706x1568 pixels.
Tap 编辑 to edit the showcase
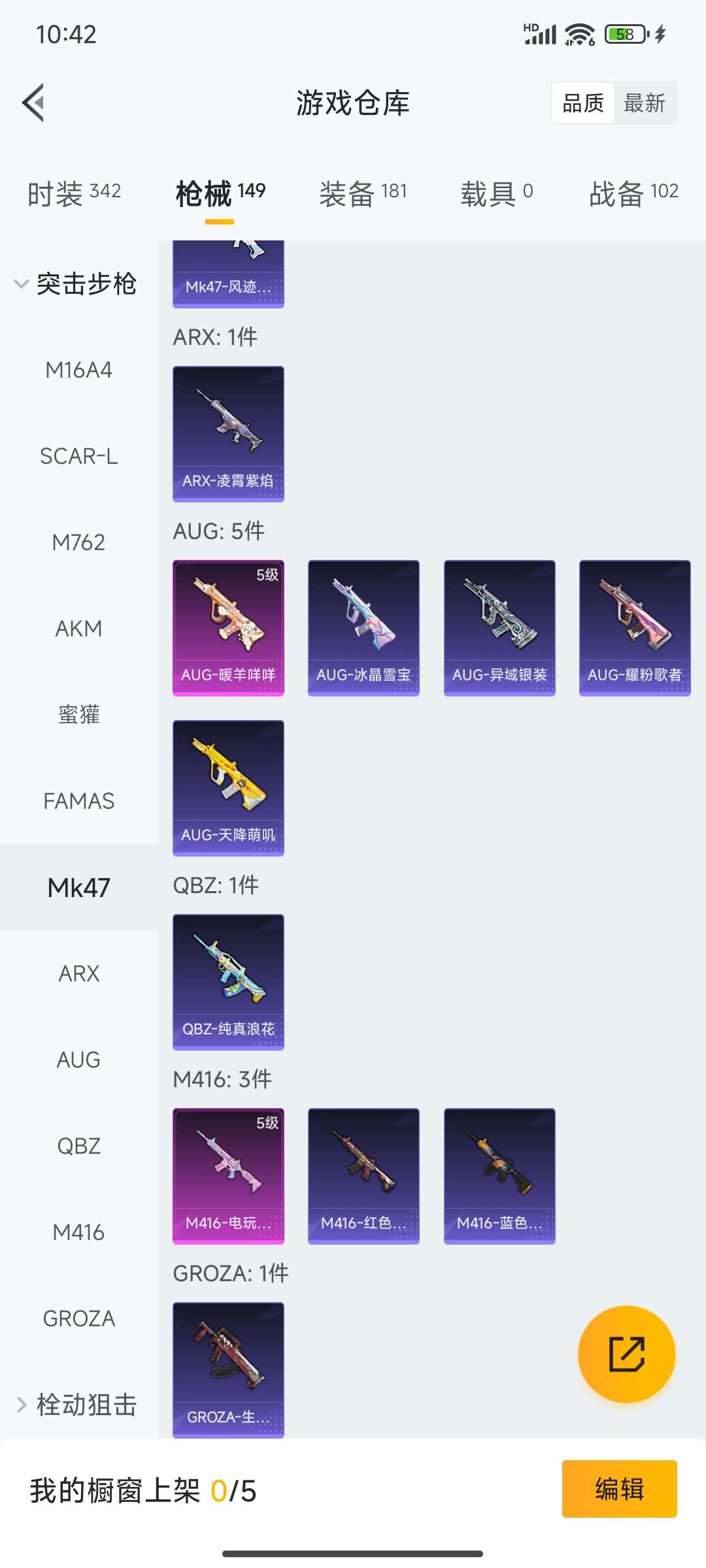click(x=619, y=1489)
